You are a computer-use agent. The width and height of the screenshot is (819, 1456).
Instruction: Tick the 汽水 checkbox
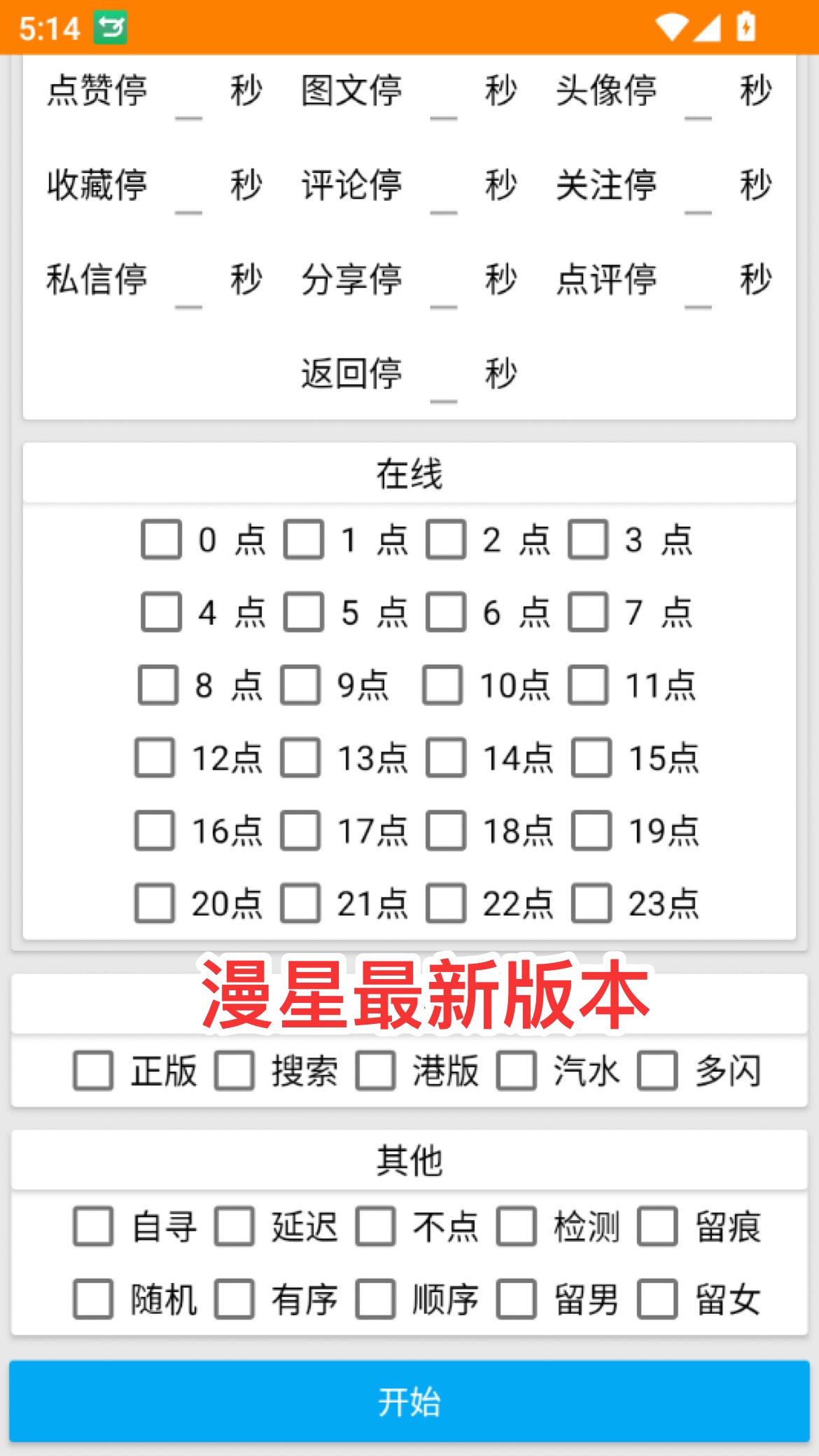click(517, 1071)
